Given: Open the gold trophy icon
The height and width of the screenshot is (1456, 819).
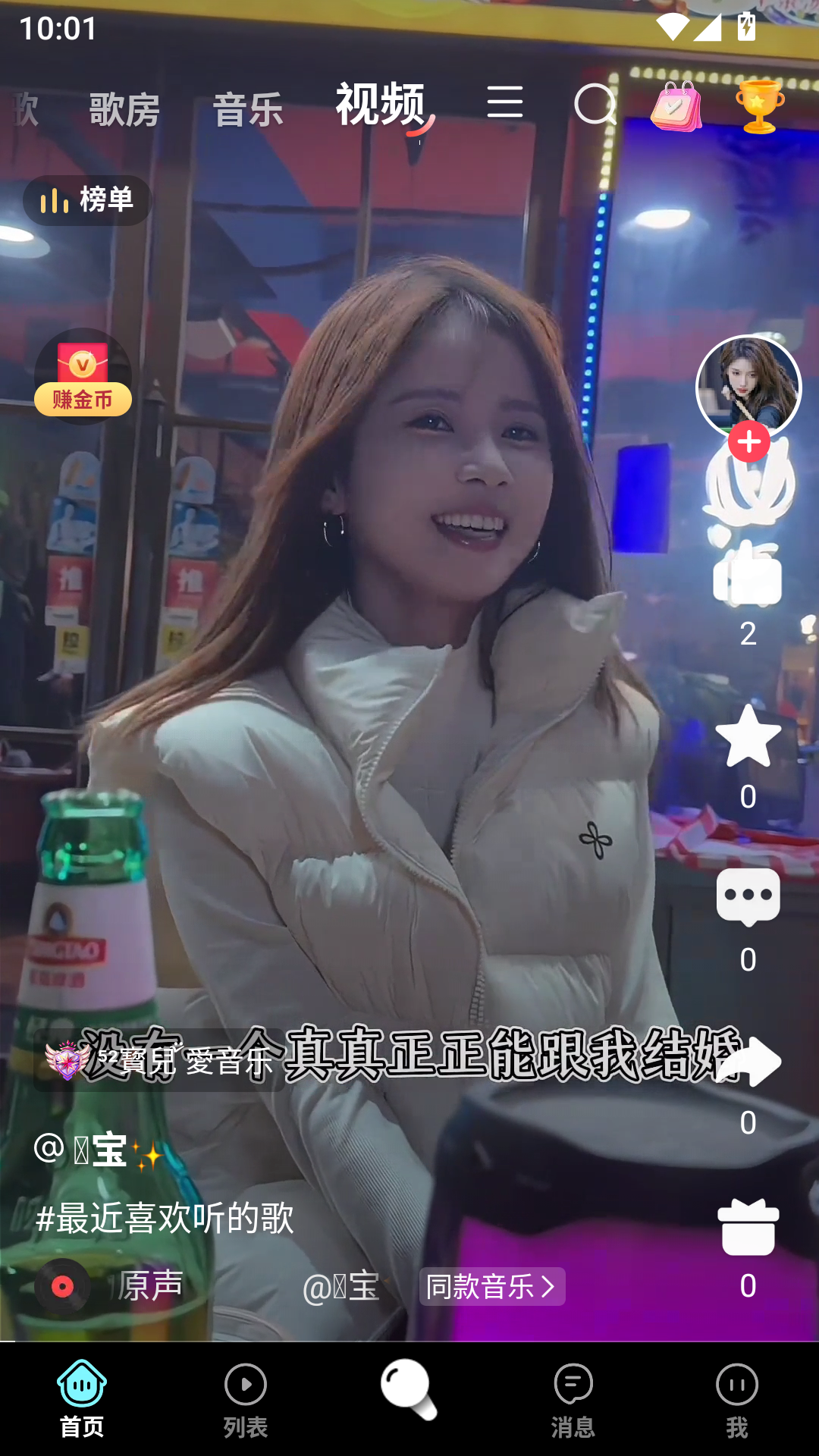Looking at the screenshot, I should 760,107.
